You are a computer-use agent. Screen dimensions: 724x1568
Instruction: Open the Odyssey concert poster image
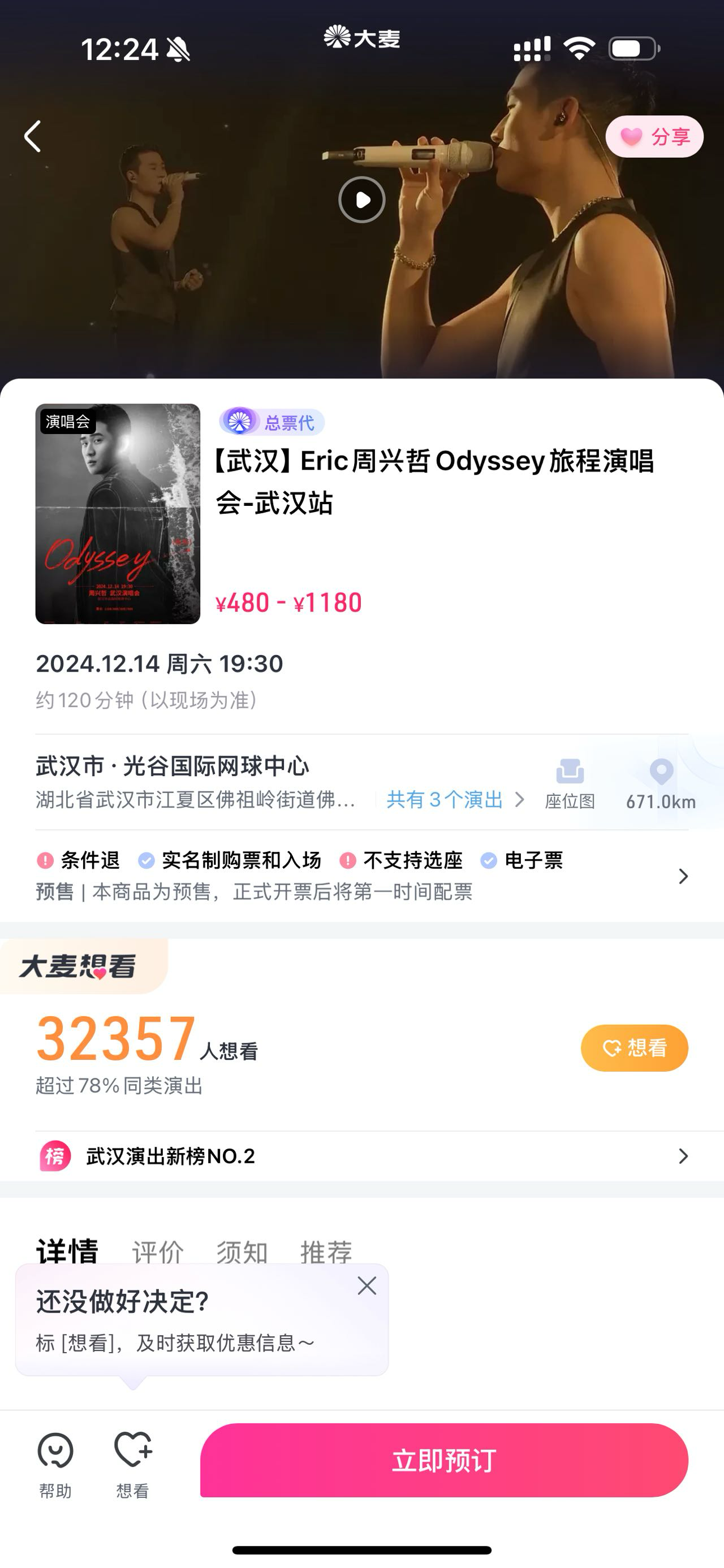click(118, 514)
